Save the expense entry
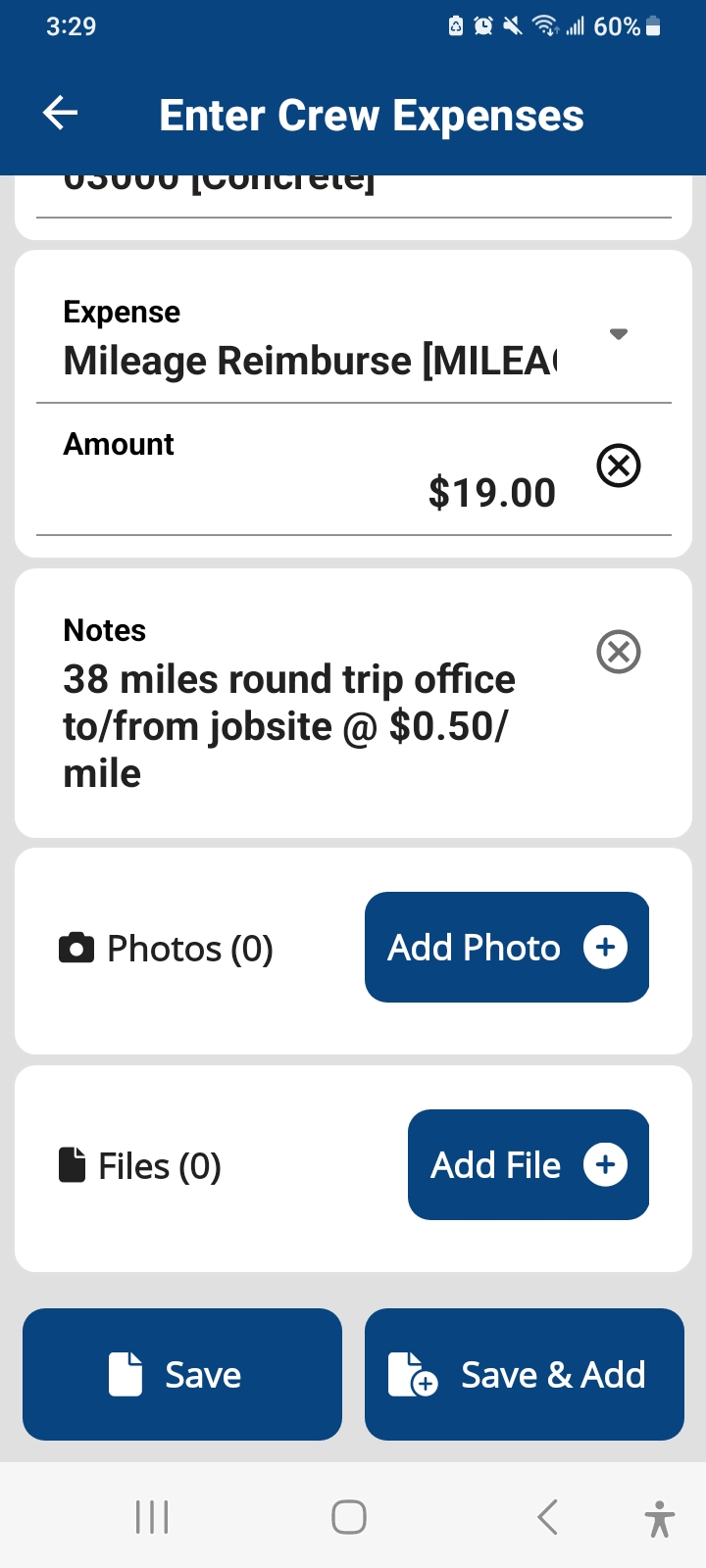The height and width of the screenshot is (1568, 706). point(182,1374)
